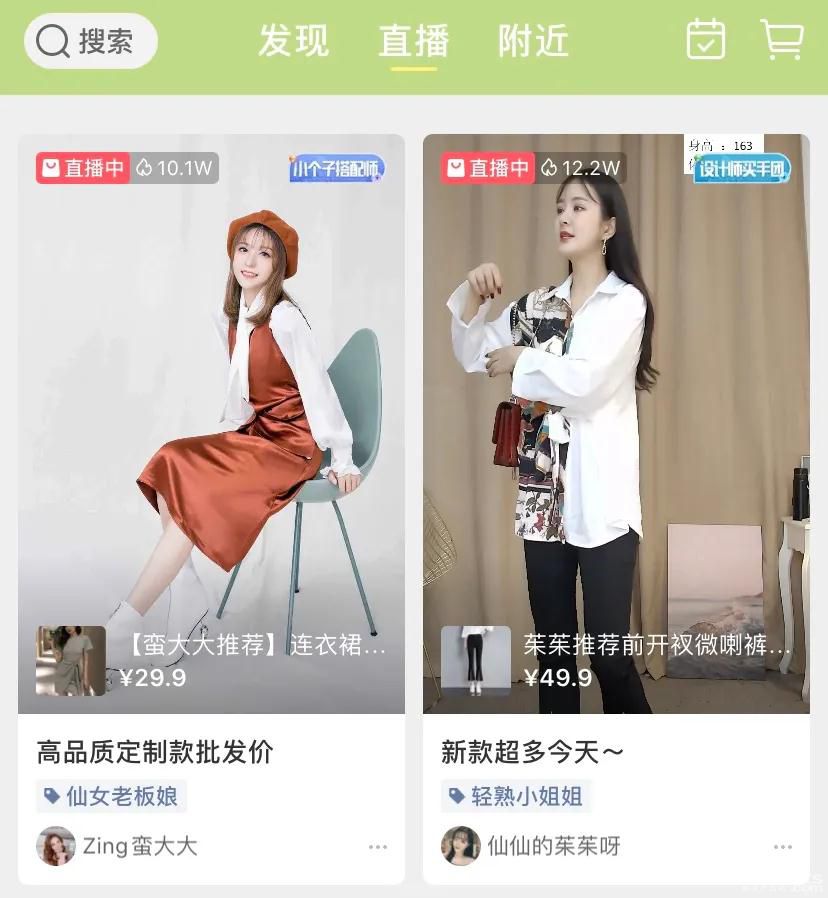Open the live calendar icon in top bar
Image resolution: width=828 pixels, height=898 pixels.
point(706,41)
